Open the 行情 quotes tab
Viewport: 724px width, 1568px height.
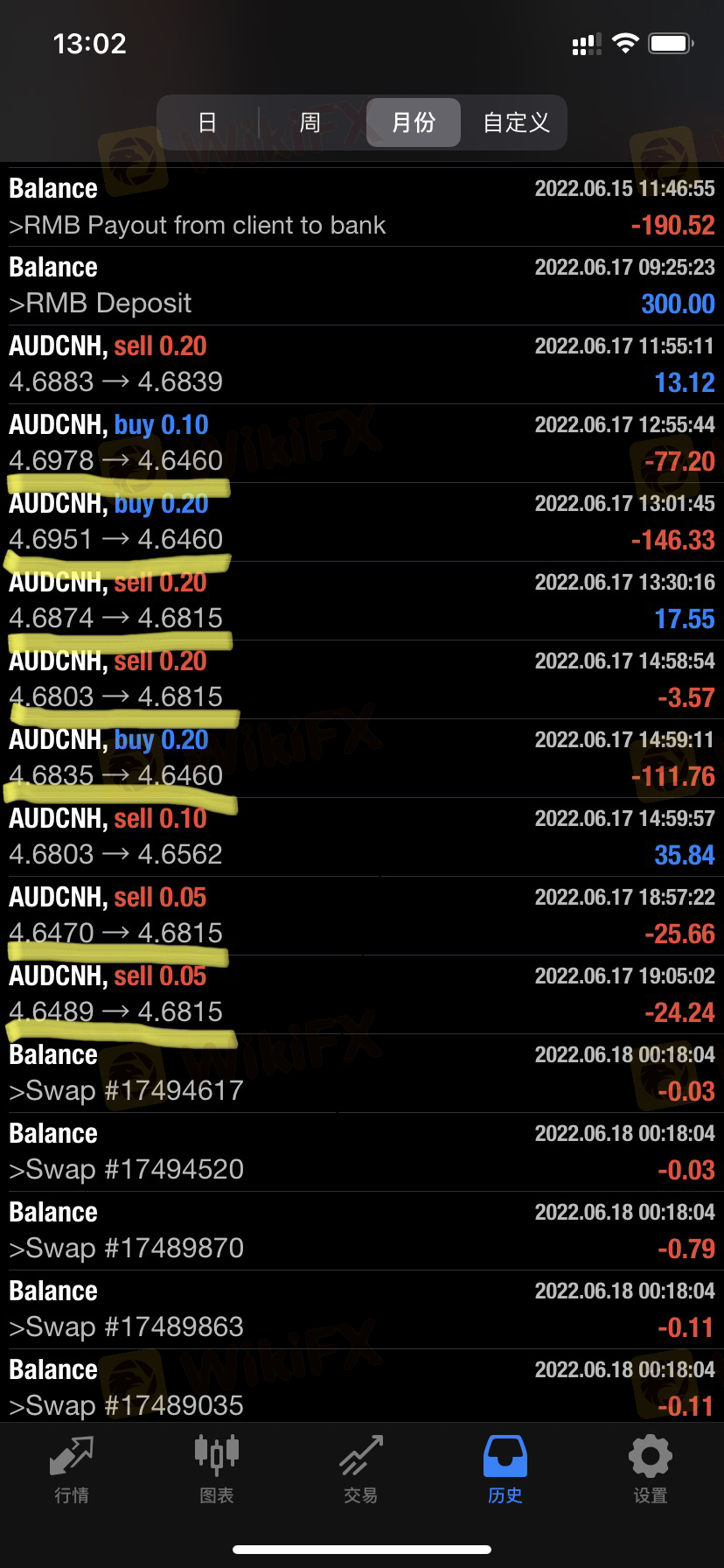coord(72,1470)
